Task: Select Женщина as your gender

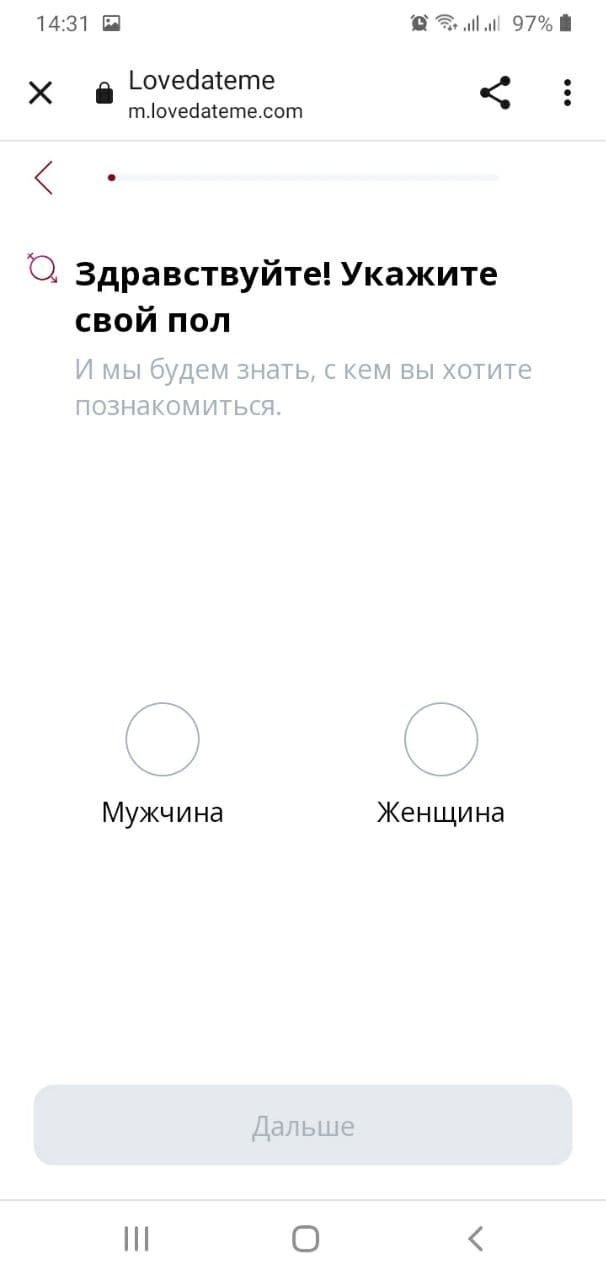Action: click(x=441, y=739)
